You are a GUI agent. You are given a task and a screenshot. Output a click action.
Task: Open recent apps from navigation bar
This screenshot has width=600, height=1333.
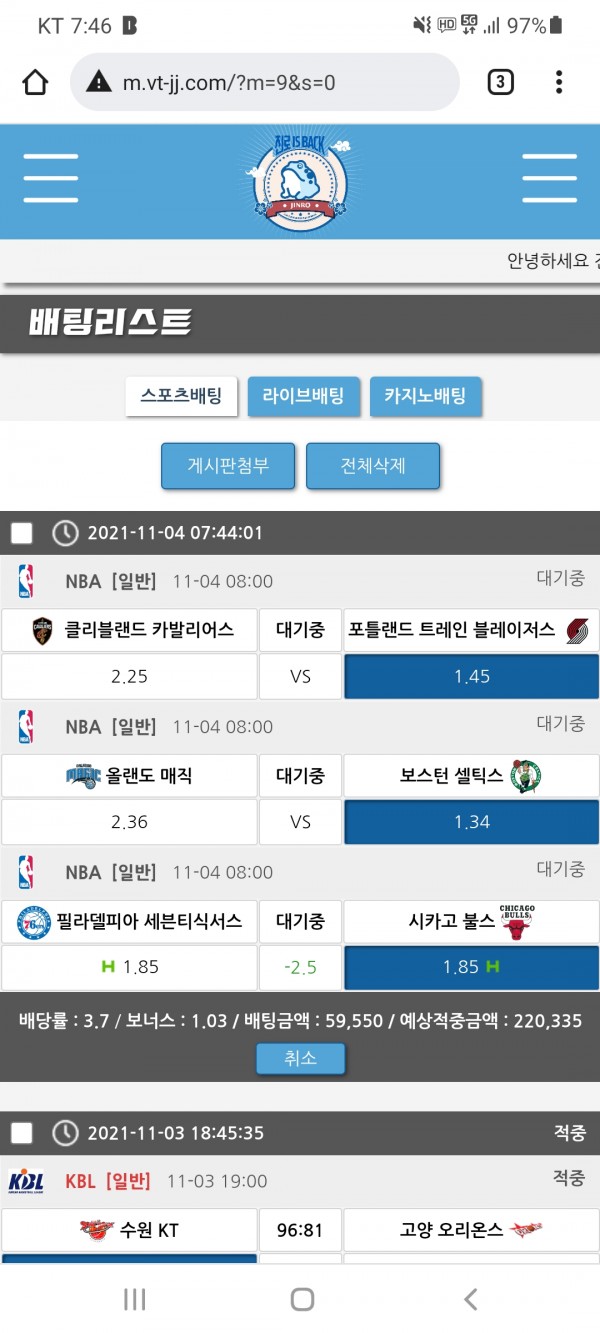click(x=134, y=1299)
